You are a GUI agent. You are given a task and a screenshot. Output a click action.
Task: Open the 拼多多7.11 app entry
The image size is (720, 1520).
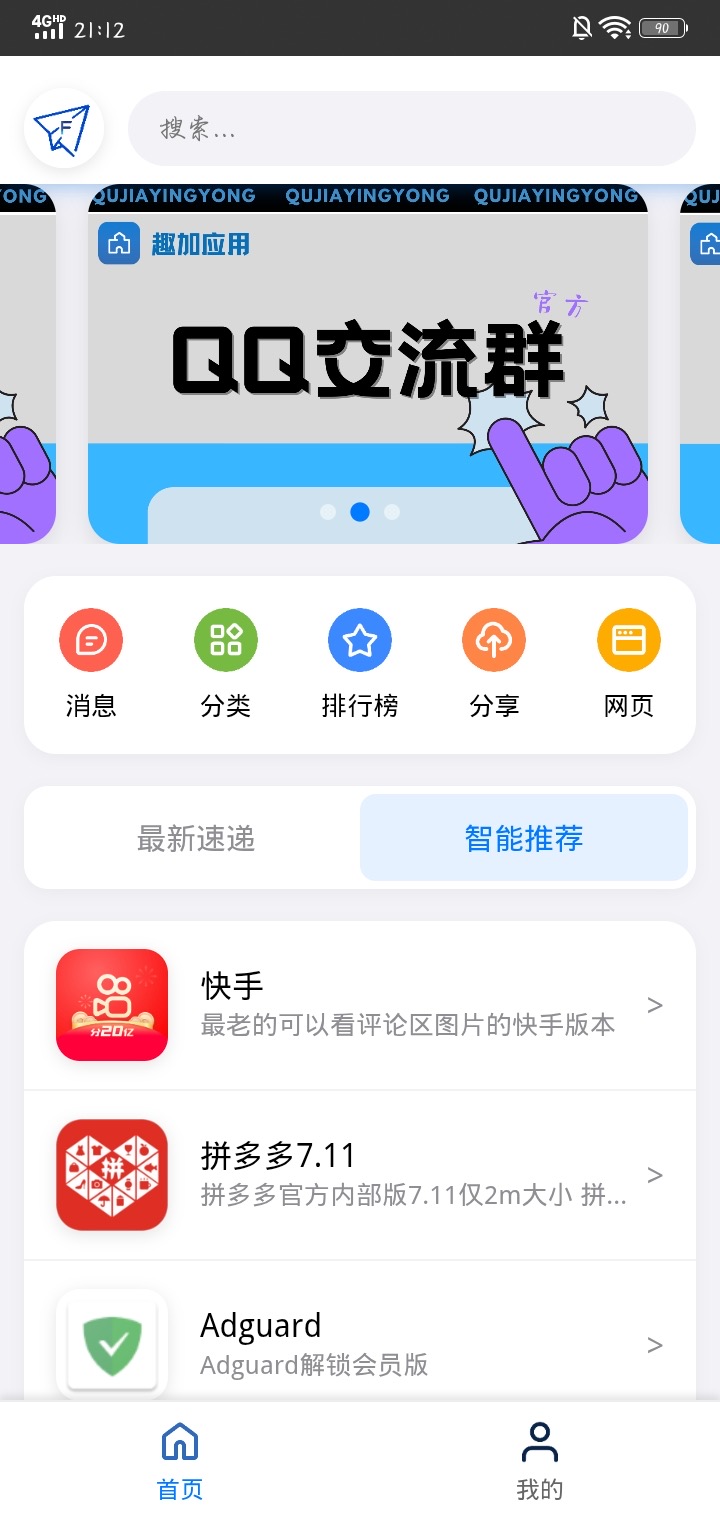(x=360, y=1175)
